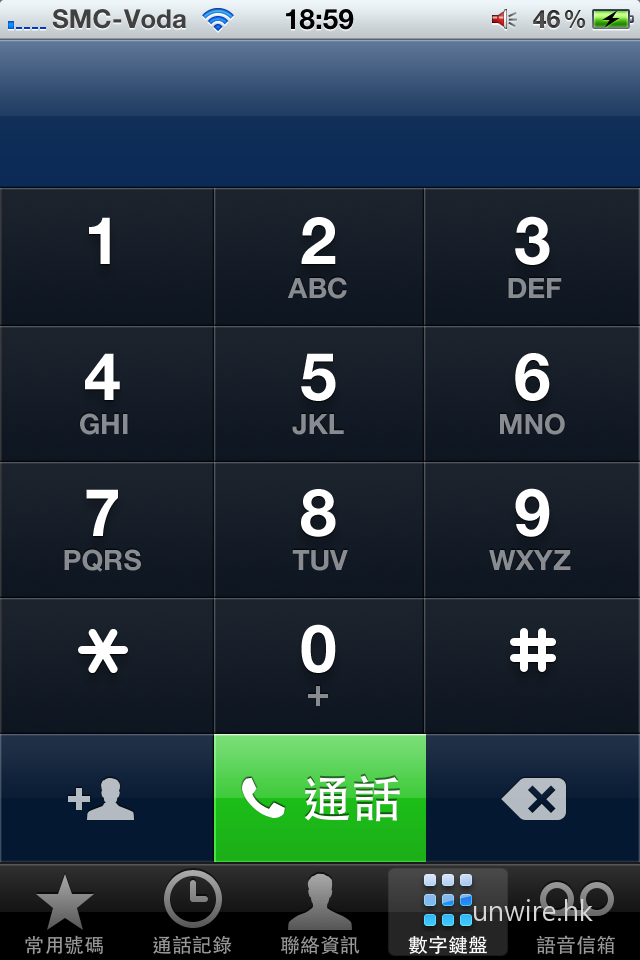Add the number to contacts
The height and width of the screenshot is (960, 640).
coord(106,799)
